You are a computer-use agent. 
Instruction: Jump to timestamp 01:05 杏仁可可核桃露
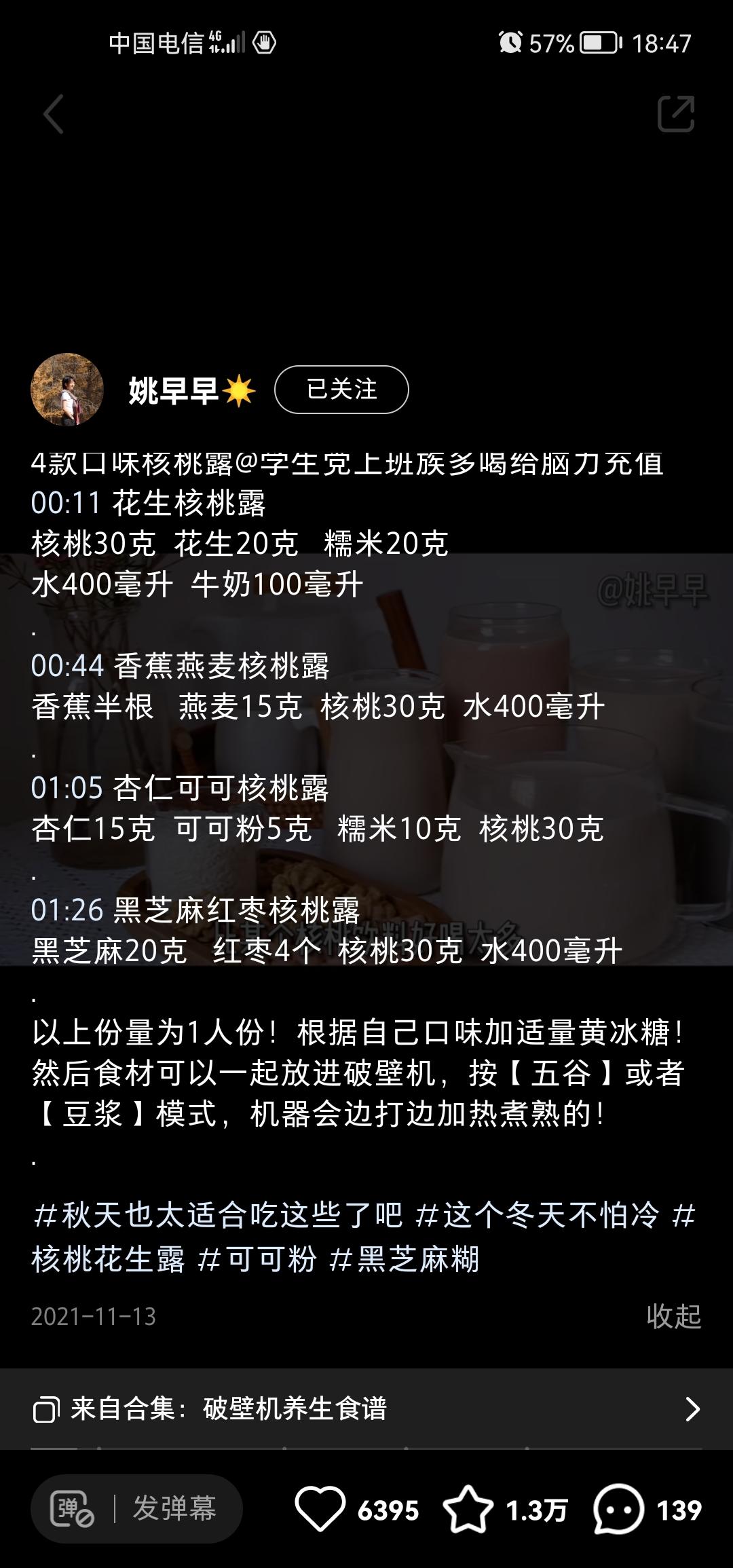[67, 788]
